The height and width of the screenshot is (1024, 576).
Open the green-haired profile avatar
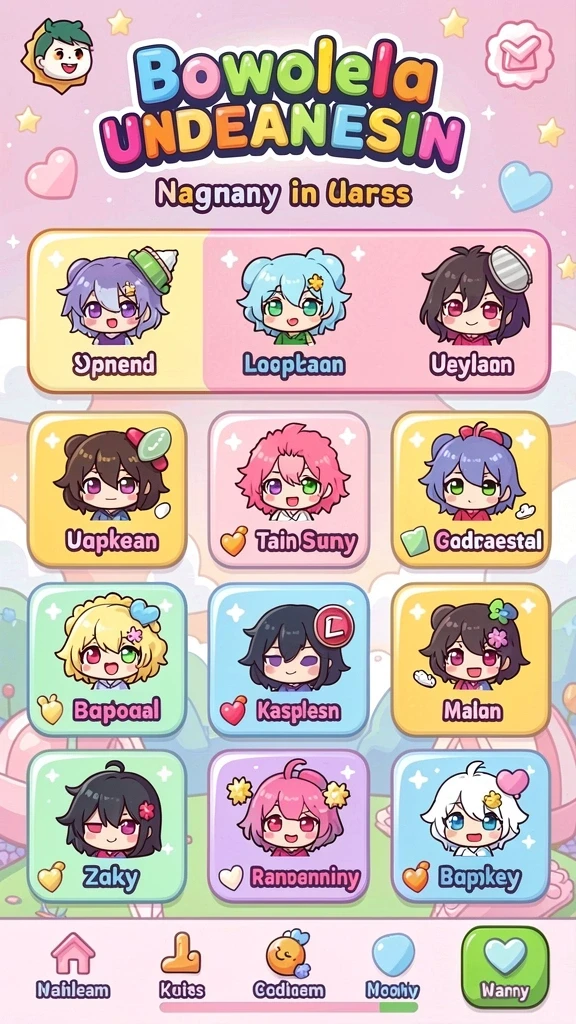[57, 55]
